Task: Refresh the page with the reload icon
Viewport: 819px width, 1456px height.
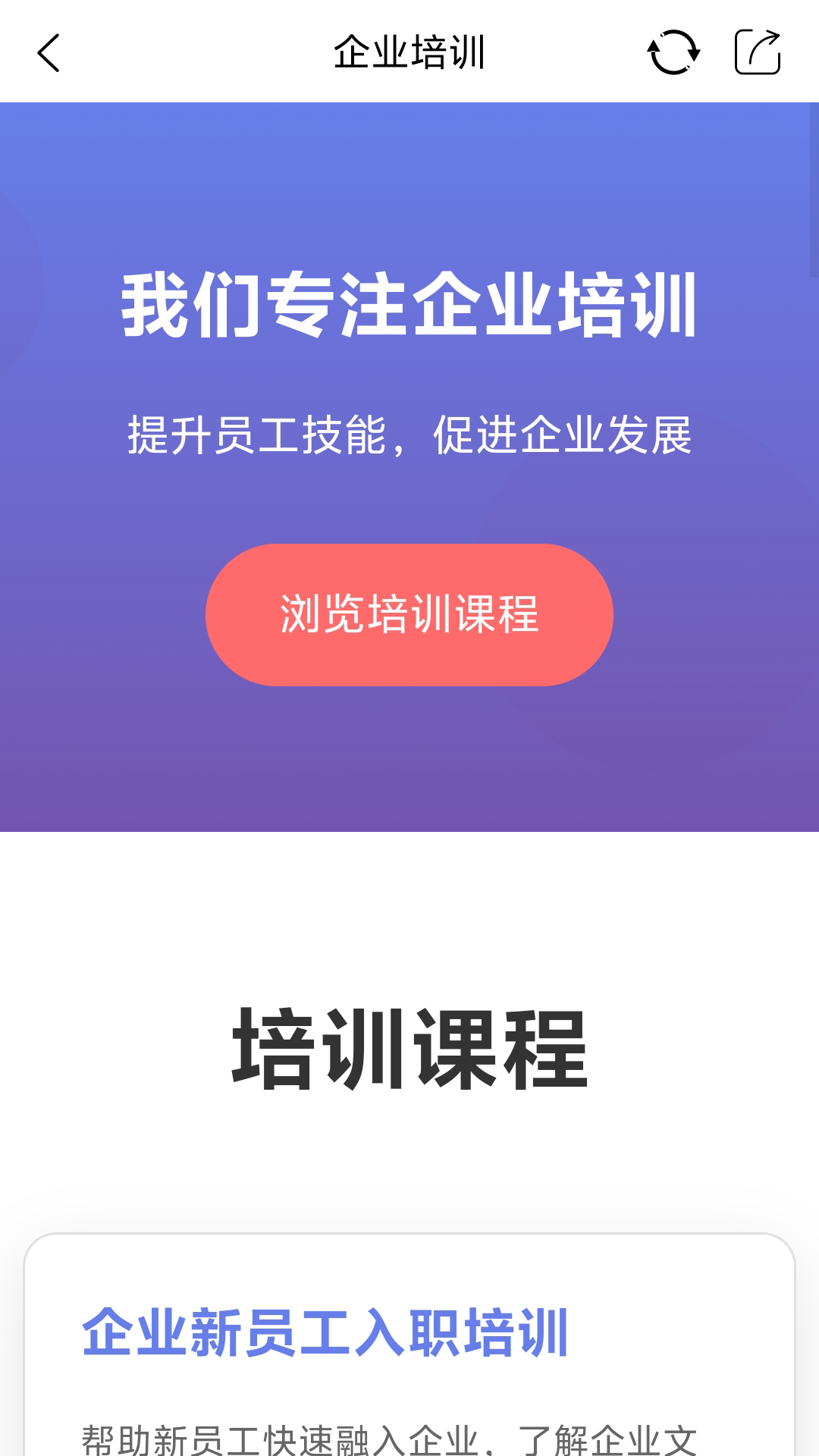Action: 673,52
